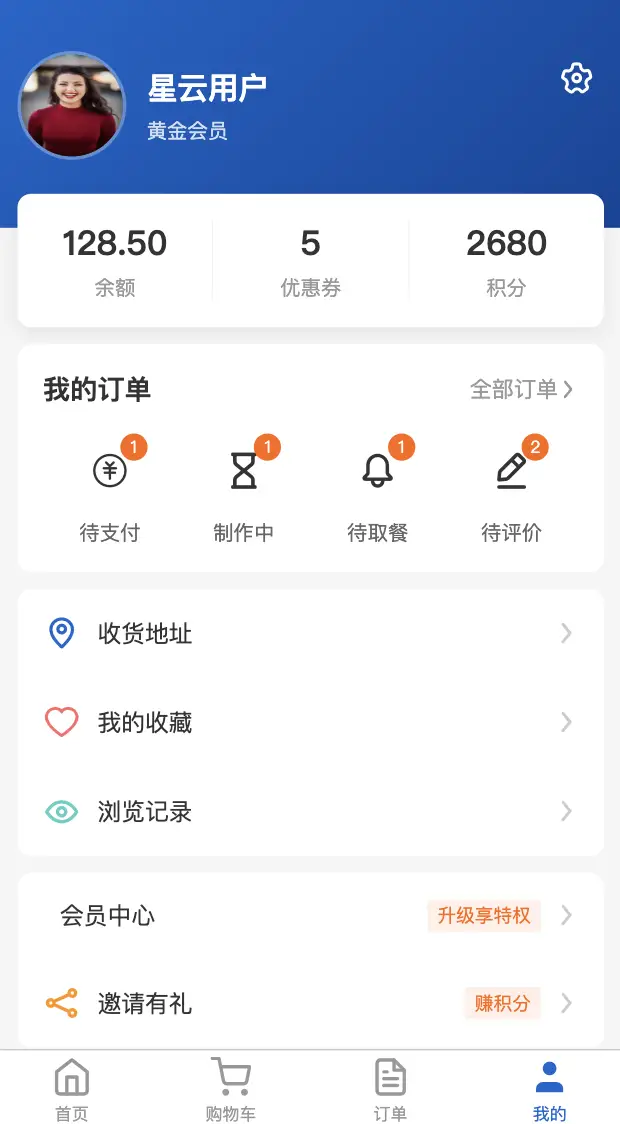Image resolution: width=620 pixels, height=1124 pixels.
Task: Open the 余额 balance details
Action: click(115, 260)
